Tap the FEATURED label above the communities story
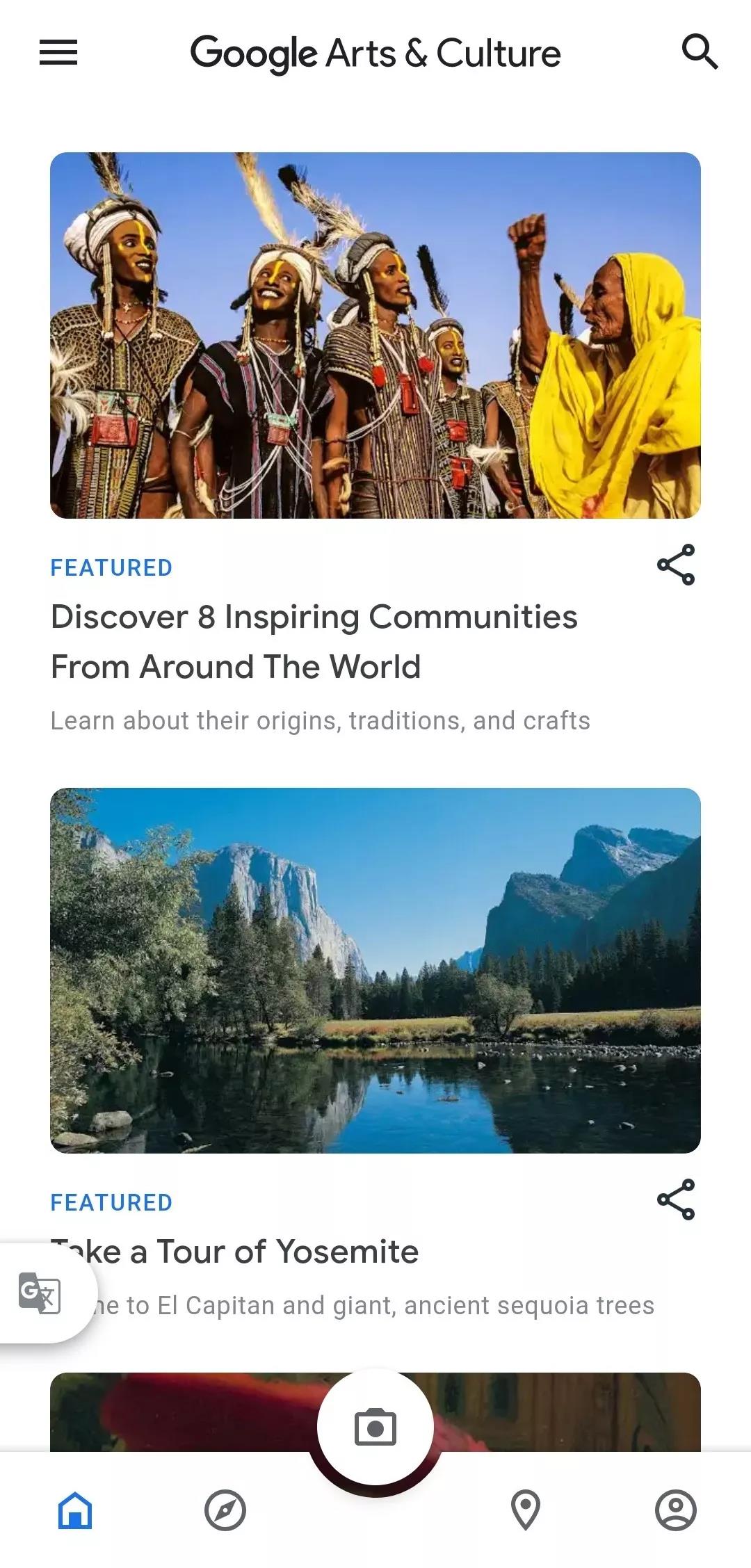The image size is (751, 1568). (112, 567)
